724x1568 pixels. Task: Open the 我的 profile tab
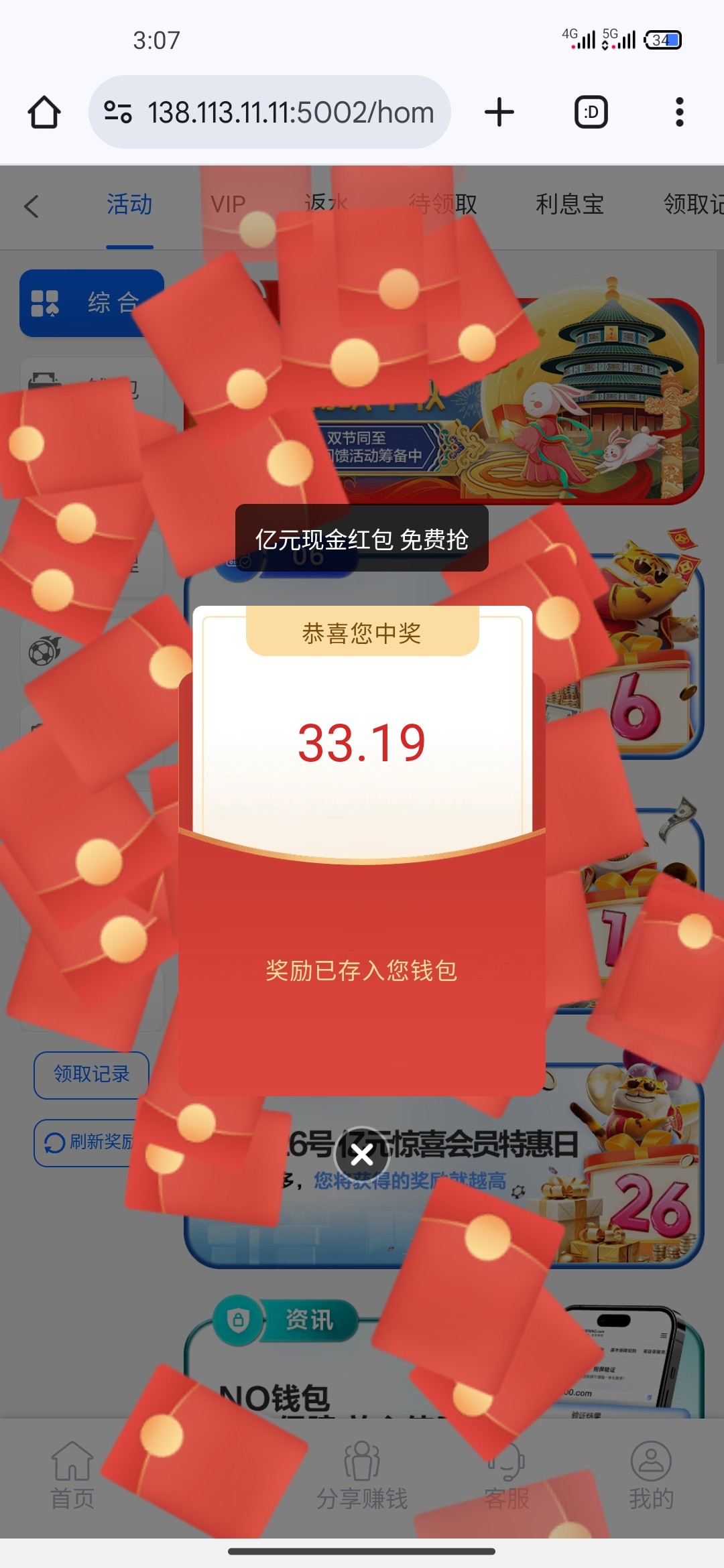click(x=650, y=1476)
